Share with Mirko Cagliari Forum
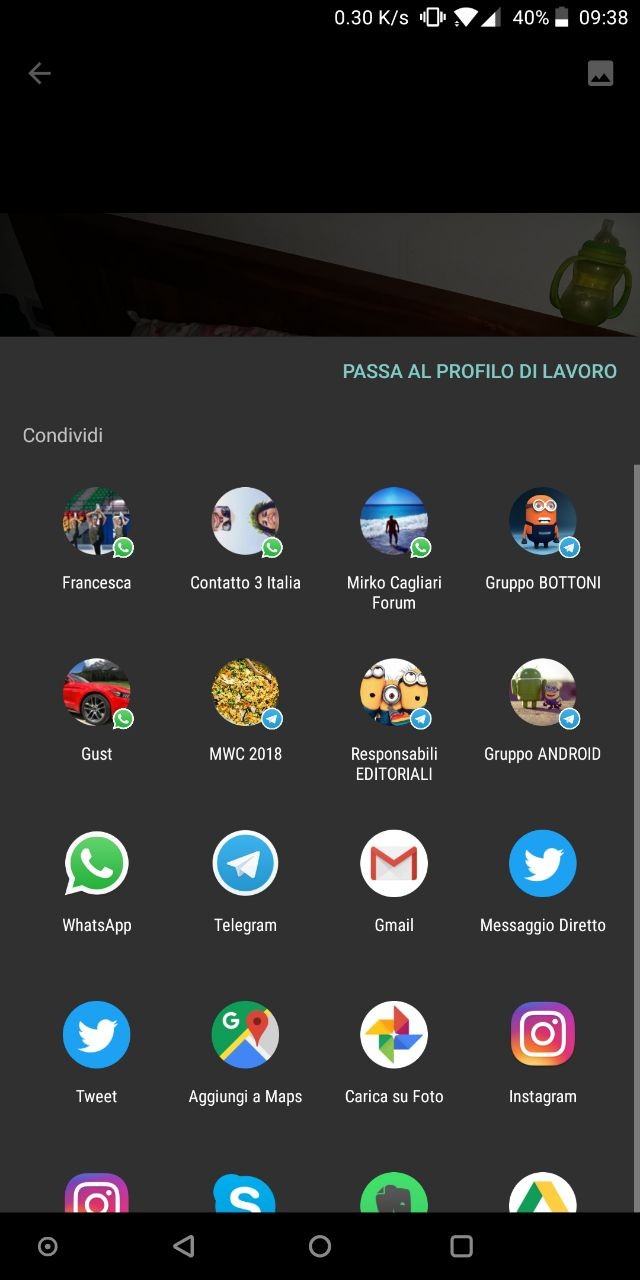 [394, 550]
